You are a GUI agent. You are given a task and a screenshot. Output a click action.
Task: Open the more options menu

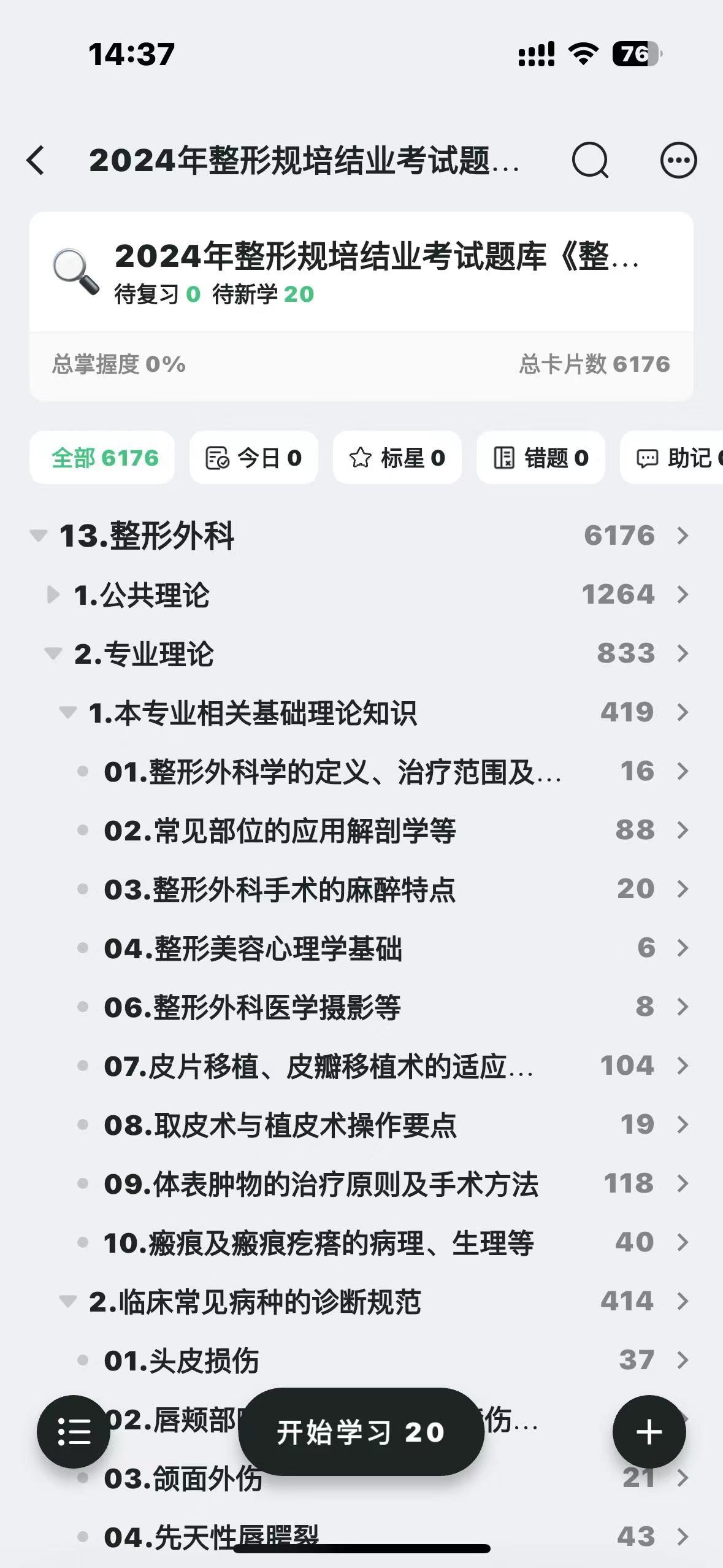pyautogui.click(x=678, y=161)
